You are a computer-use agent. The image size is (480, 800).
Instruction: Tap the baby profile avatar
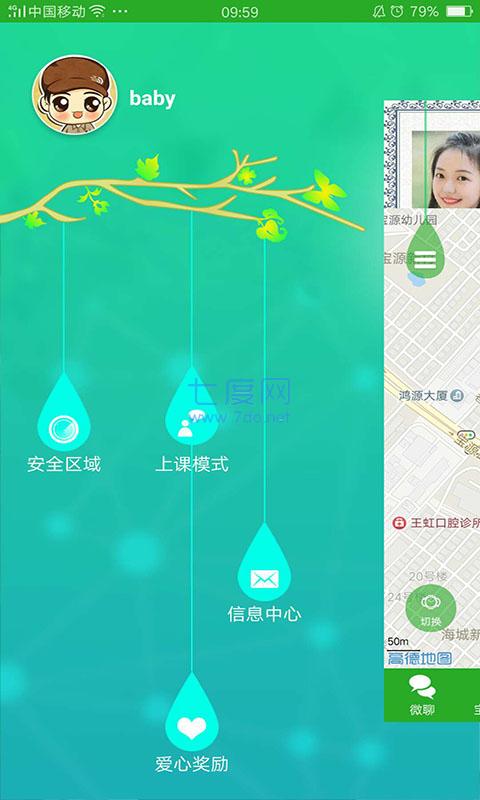click(x=75, y=95)
